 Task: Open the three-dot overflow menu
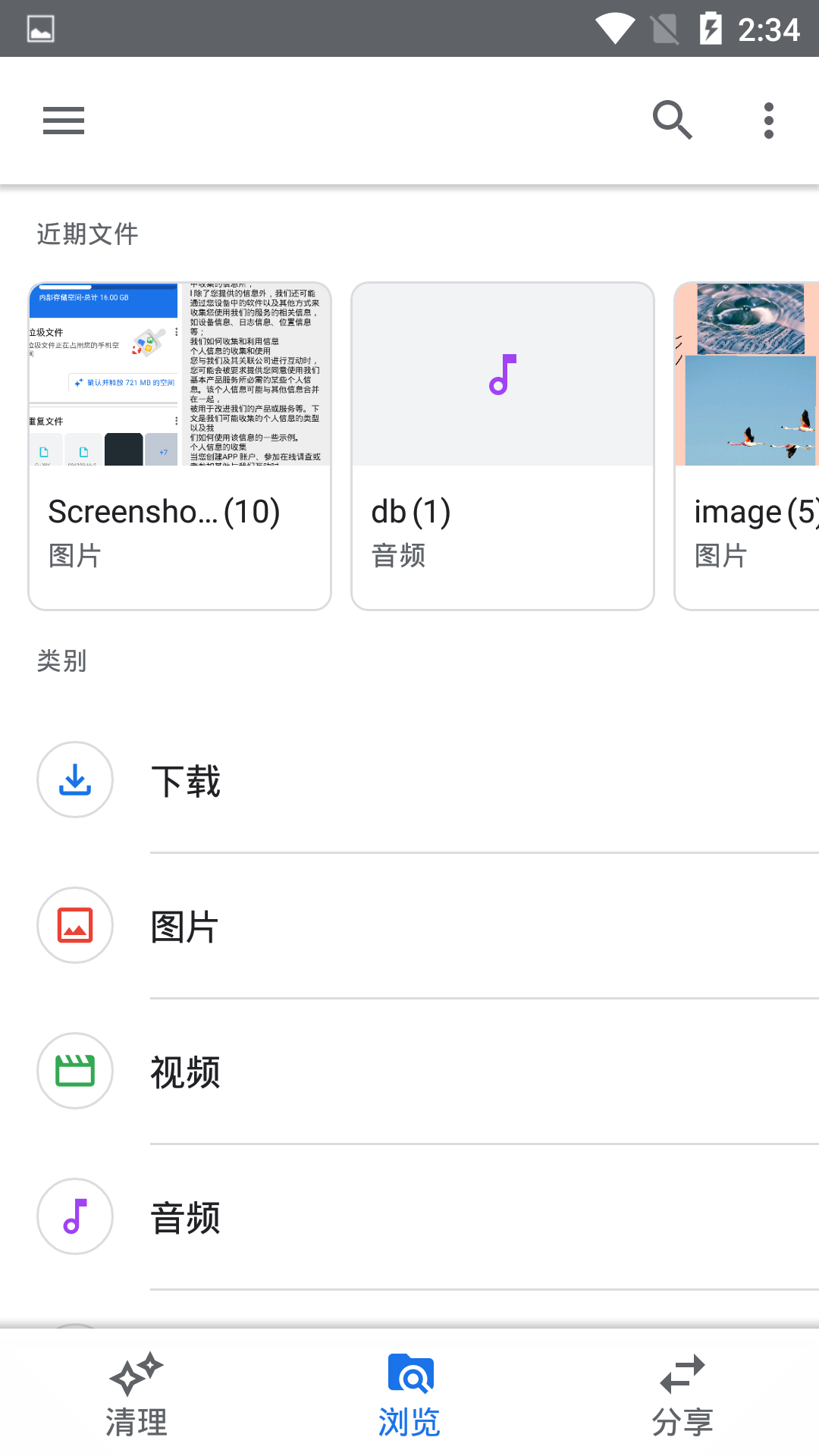[x=769, y=121]
